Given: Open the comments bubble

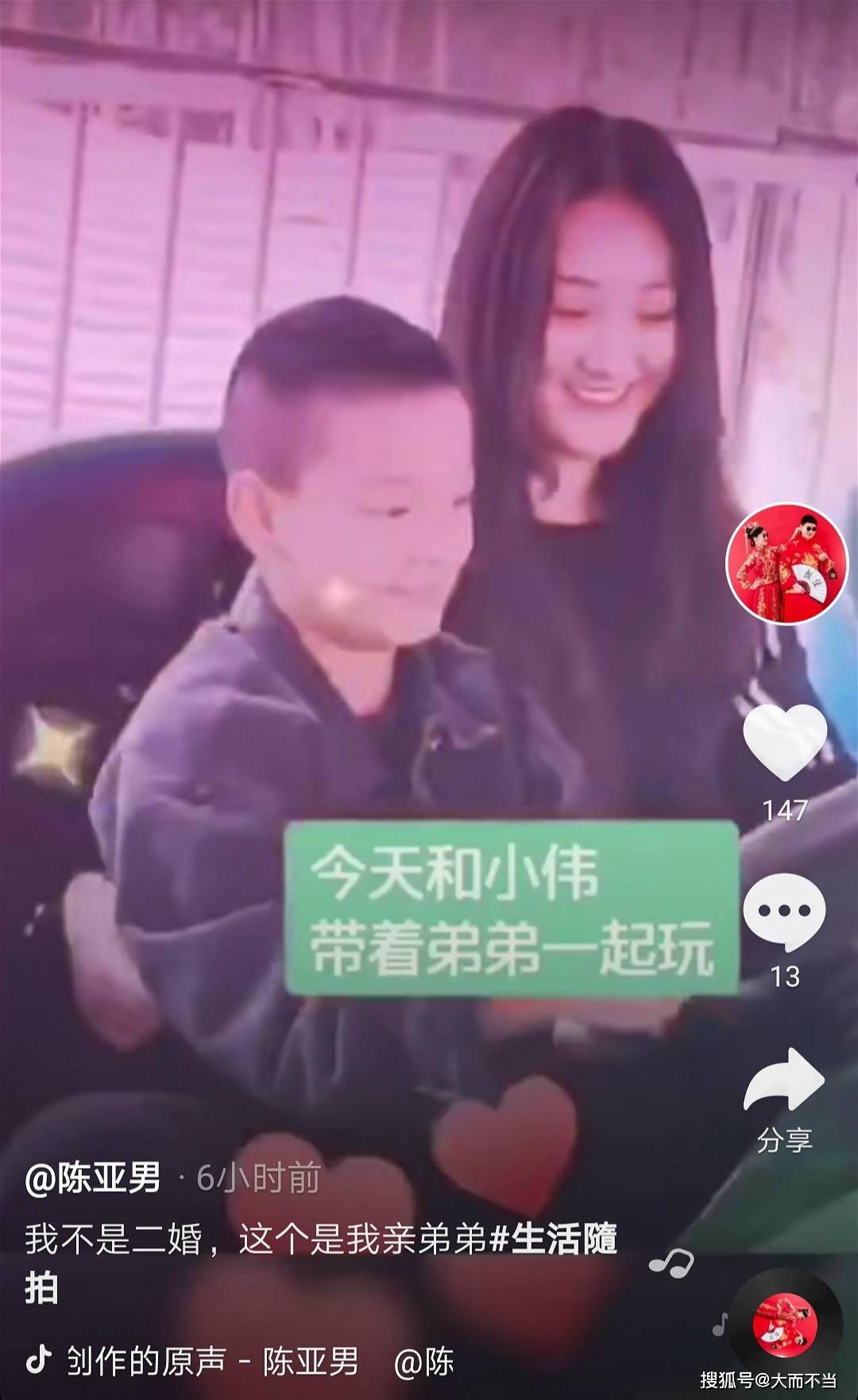Looking at the screenshot, I should (784, 912).
